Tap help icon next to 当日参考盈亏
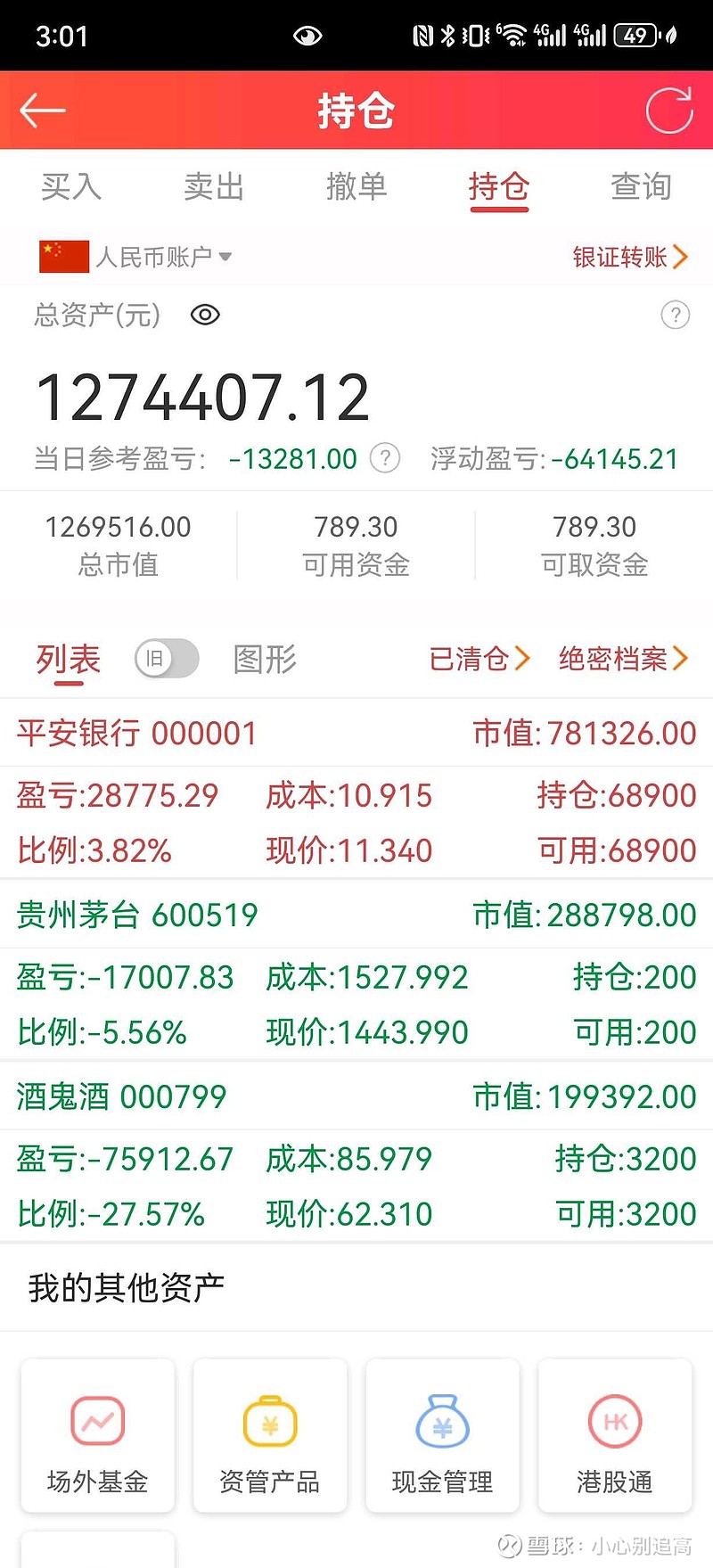Image resolution: width=713 pixels, height=1568 pixels. tap(385, 458)
